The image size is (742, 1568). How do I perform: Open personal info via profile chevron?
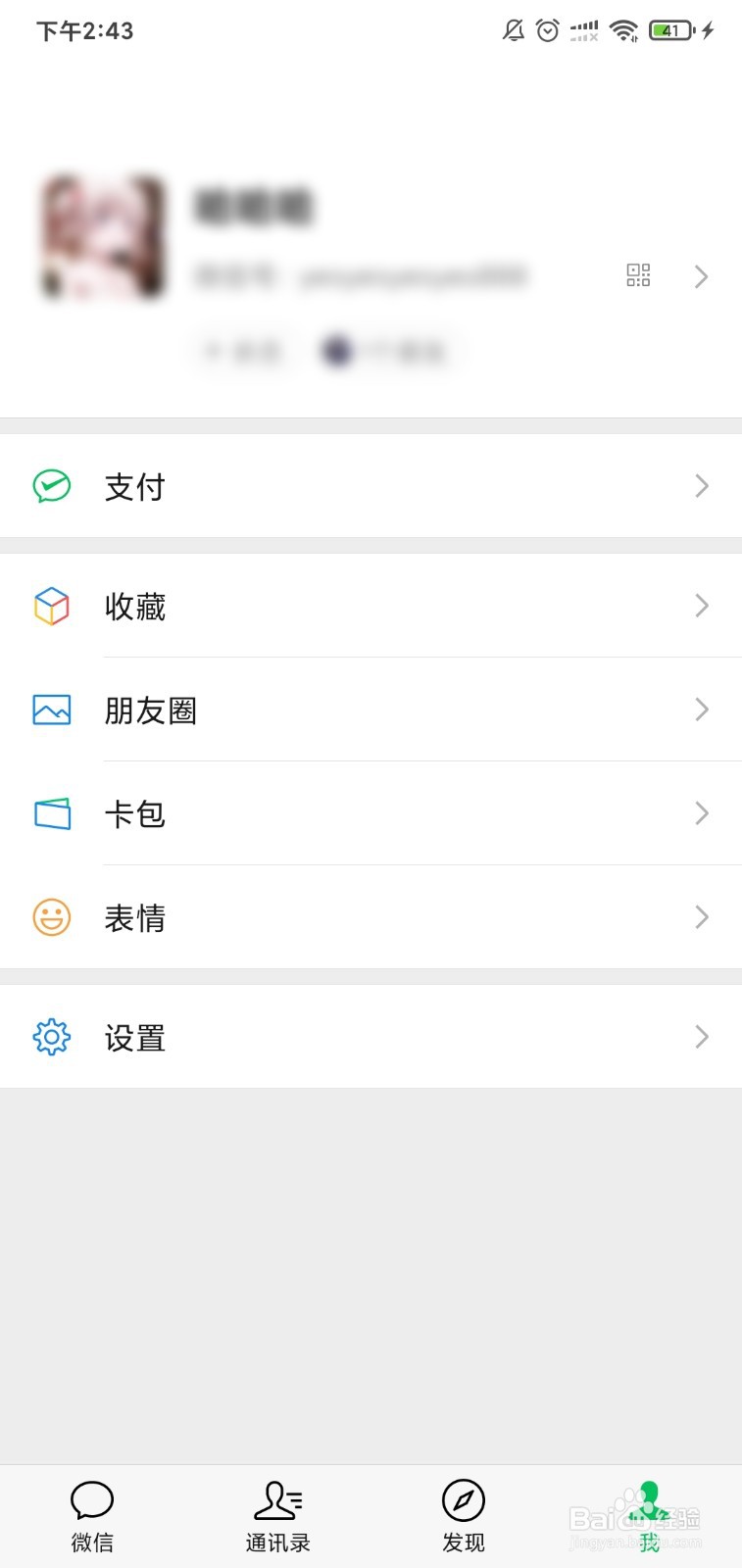pyautogui.click(x=701, y=276)
